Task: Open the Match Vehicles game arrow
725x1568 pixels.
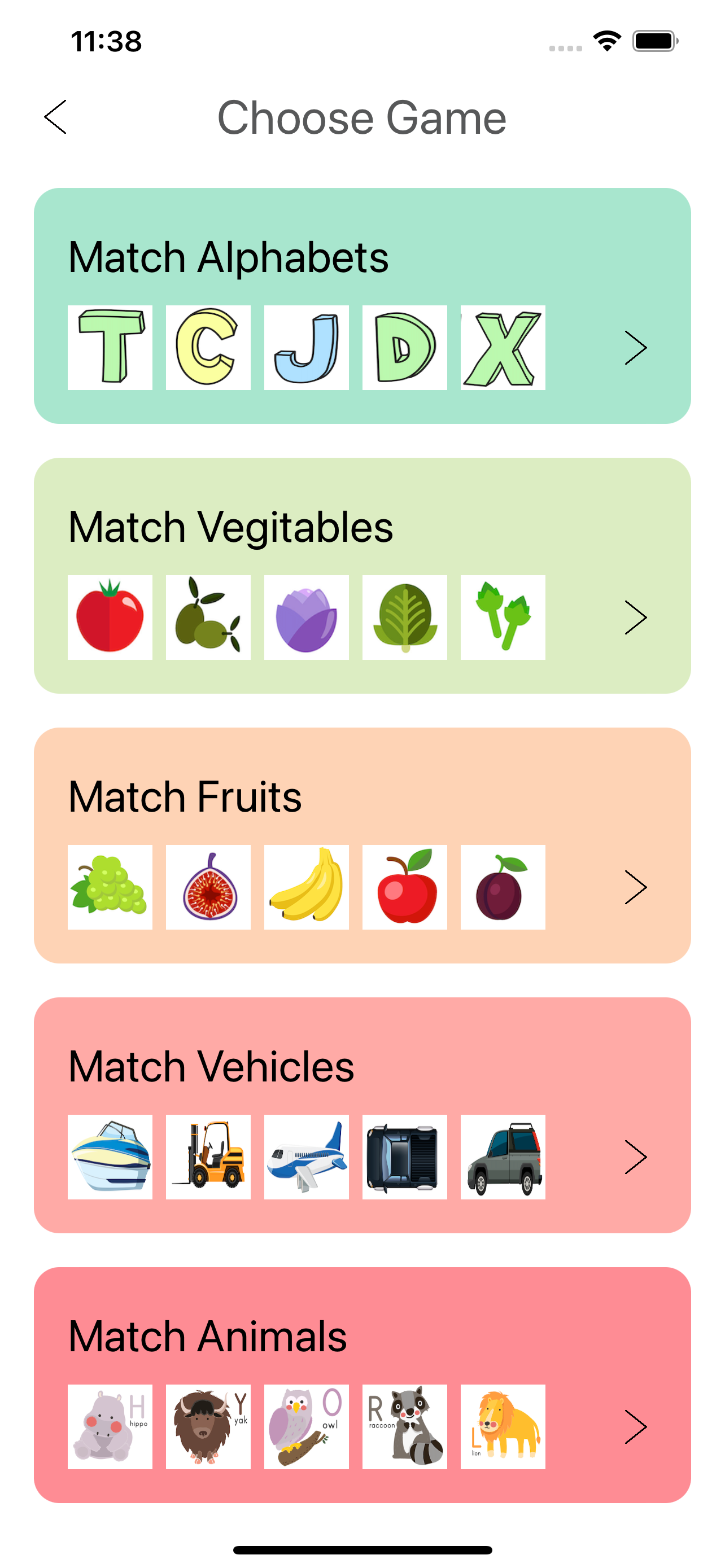Action: pyautogui.click(x=637, y=1157)
